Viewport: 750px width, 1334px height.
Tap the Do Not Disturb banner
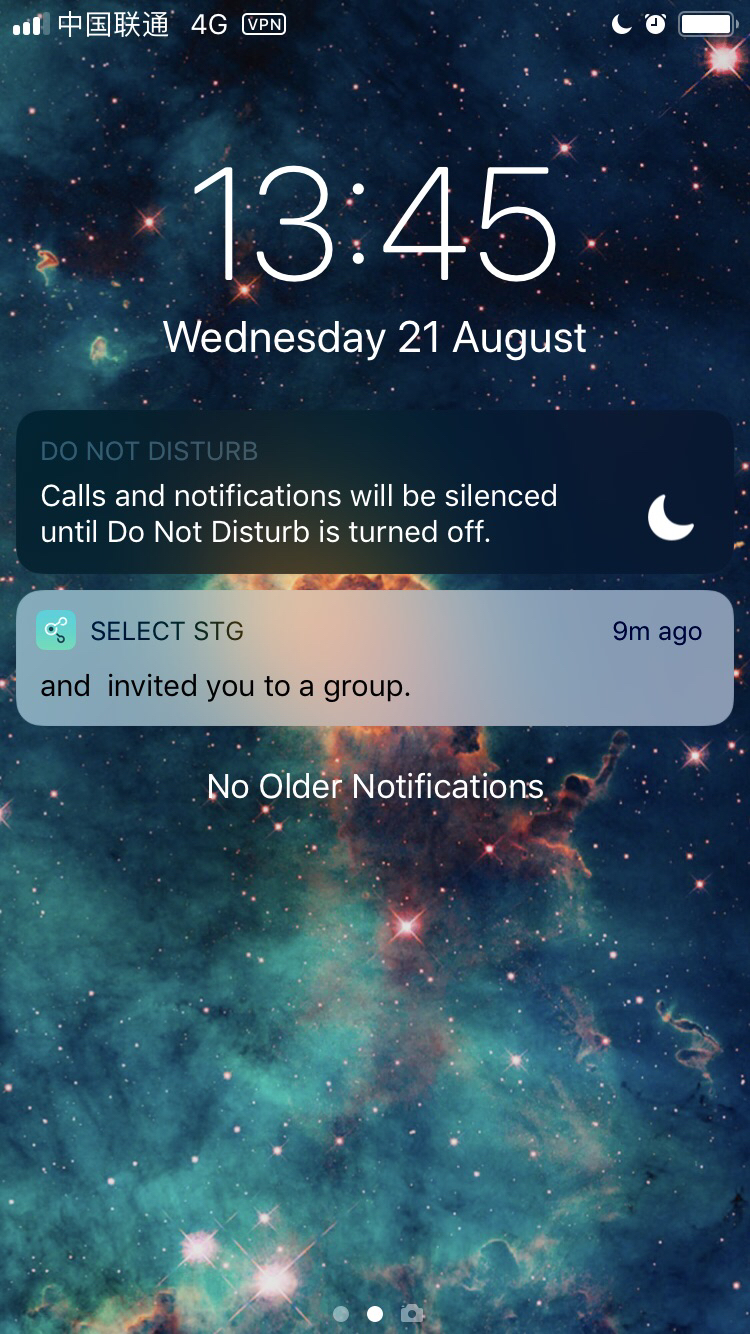[374, 493]
